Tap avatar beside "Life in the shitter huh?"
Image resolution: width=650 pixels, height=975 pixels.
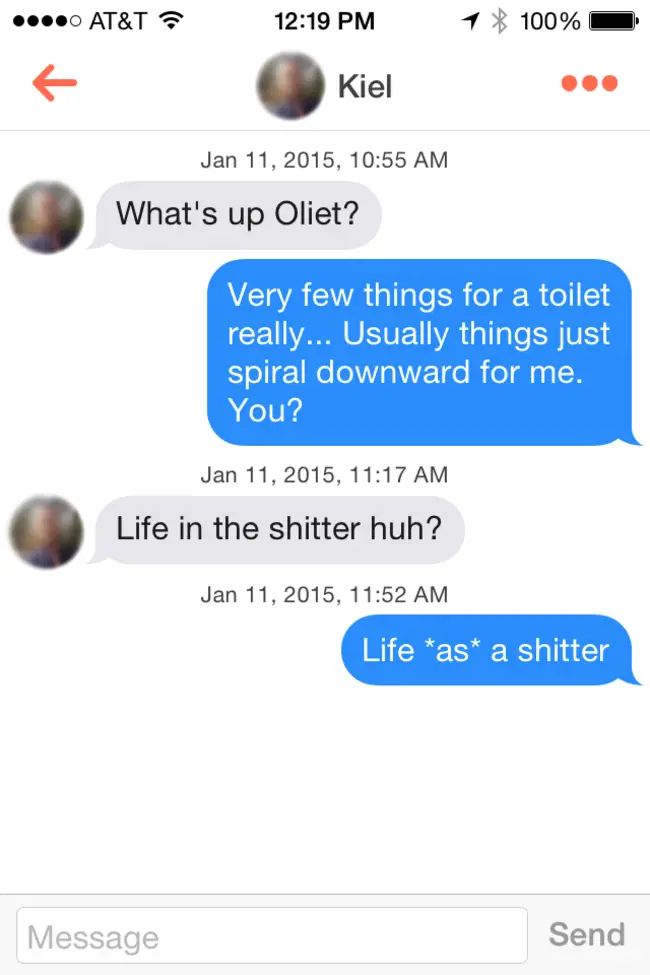(x=46, y=532)
